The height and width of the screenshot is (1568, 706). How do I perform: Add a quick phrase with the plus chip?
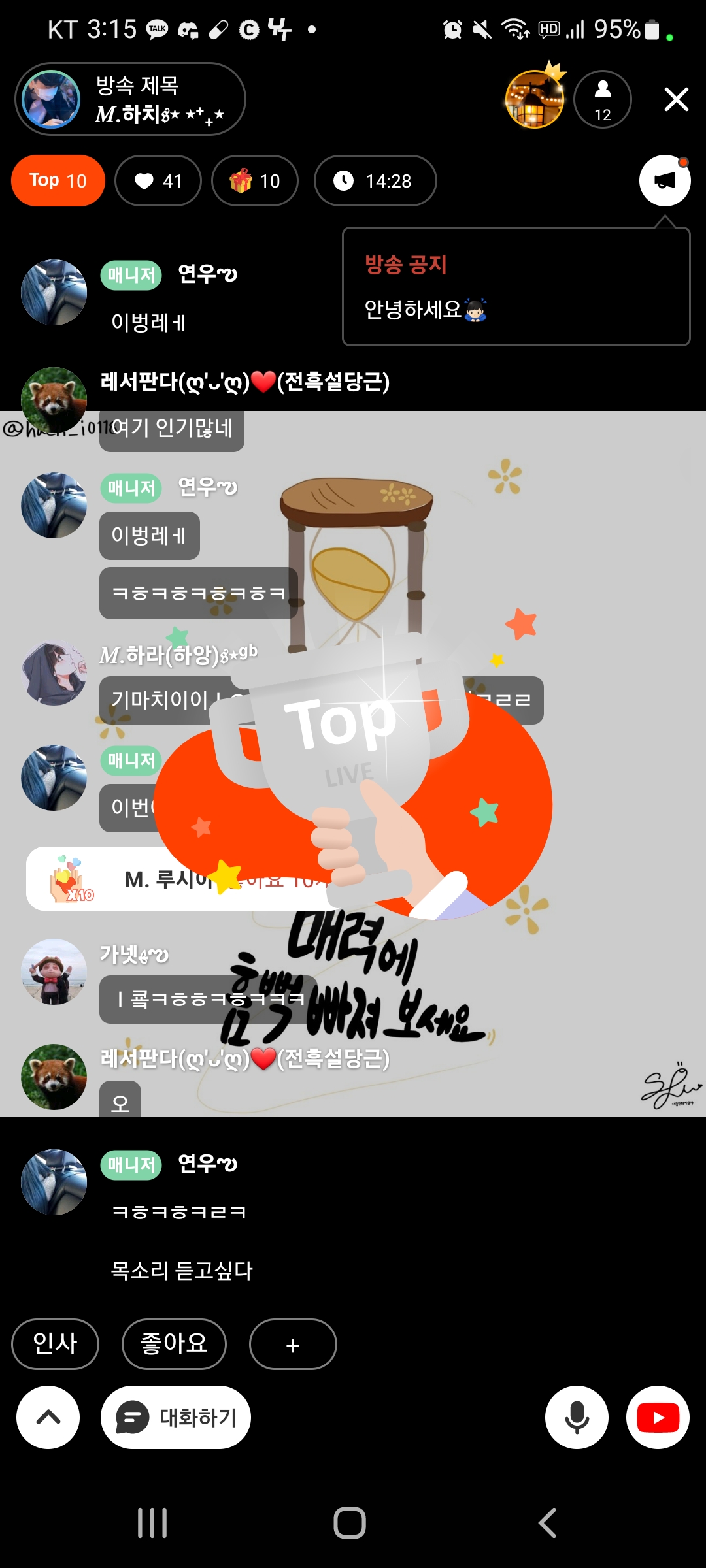pos(293,1344)
